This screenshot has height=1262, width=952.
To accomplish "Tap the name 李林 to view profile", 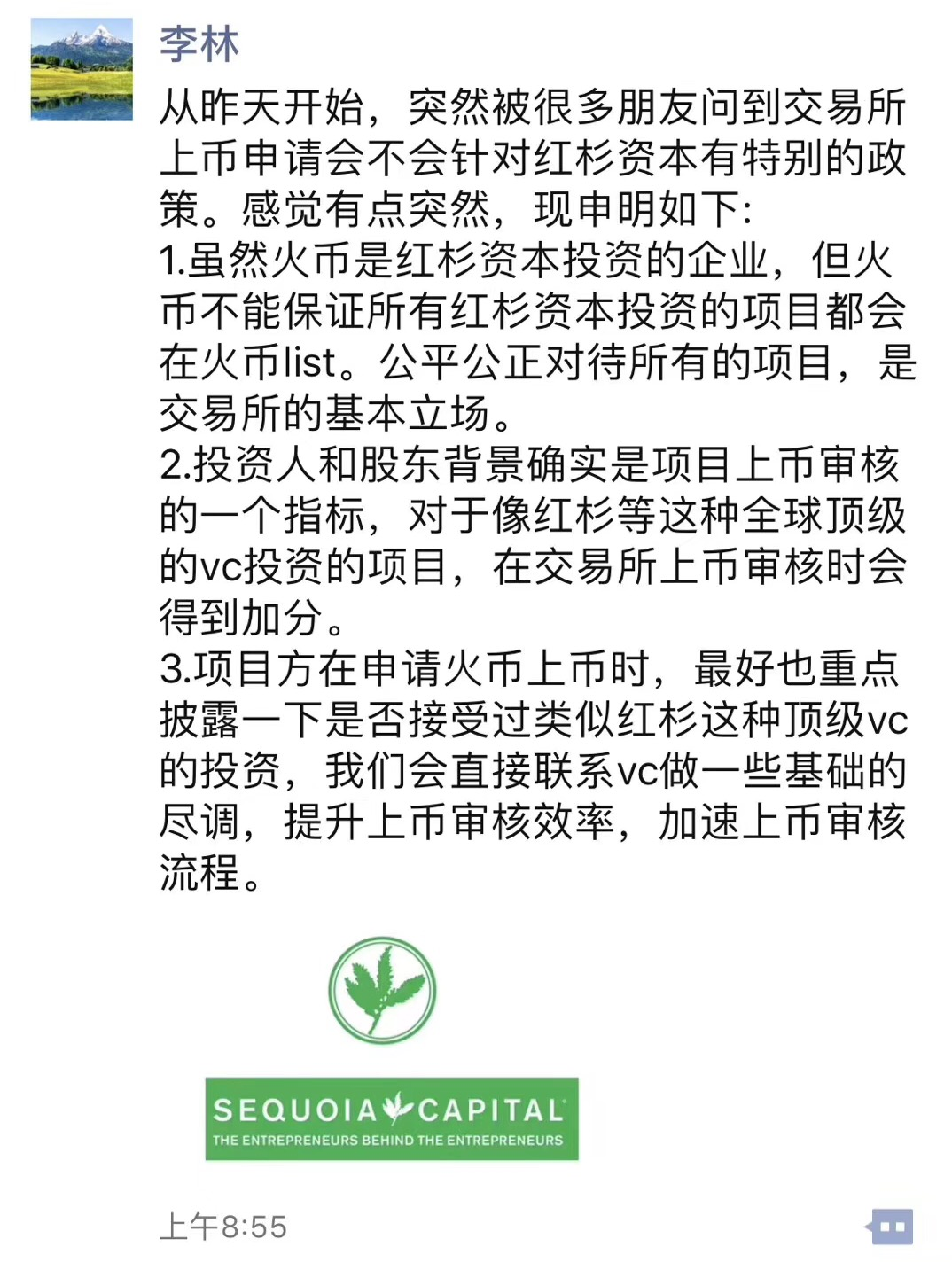I will 199,43.
